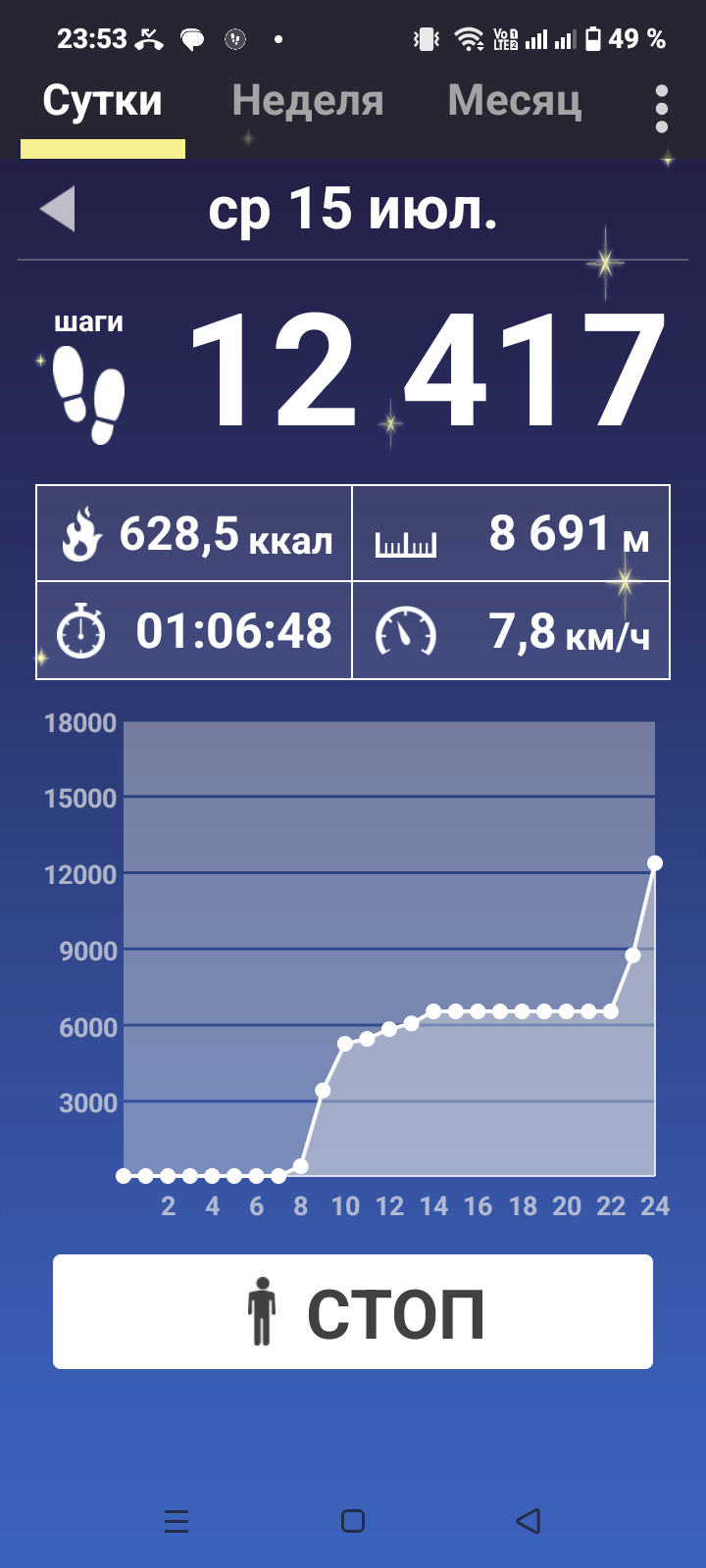Switch to the Месяц tab
The height and width of the screenshot is (1568, 706).
tap(515, 101)
